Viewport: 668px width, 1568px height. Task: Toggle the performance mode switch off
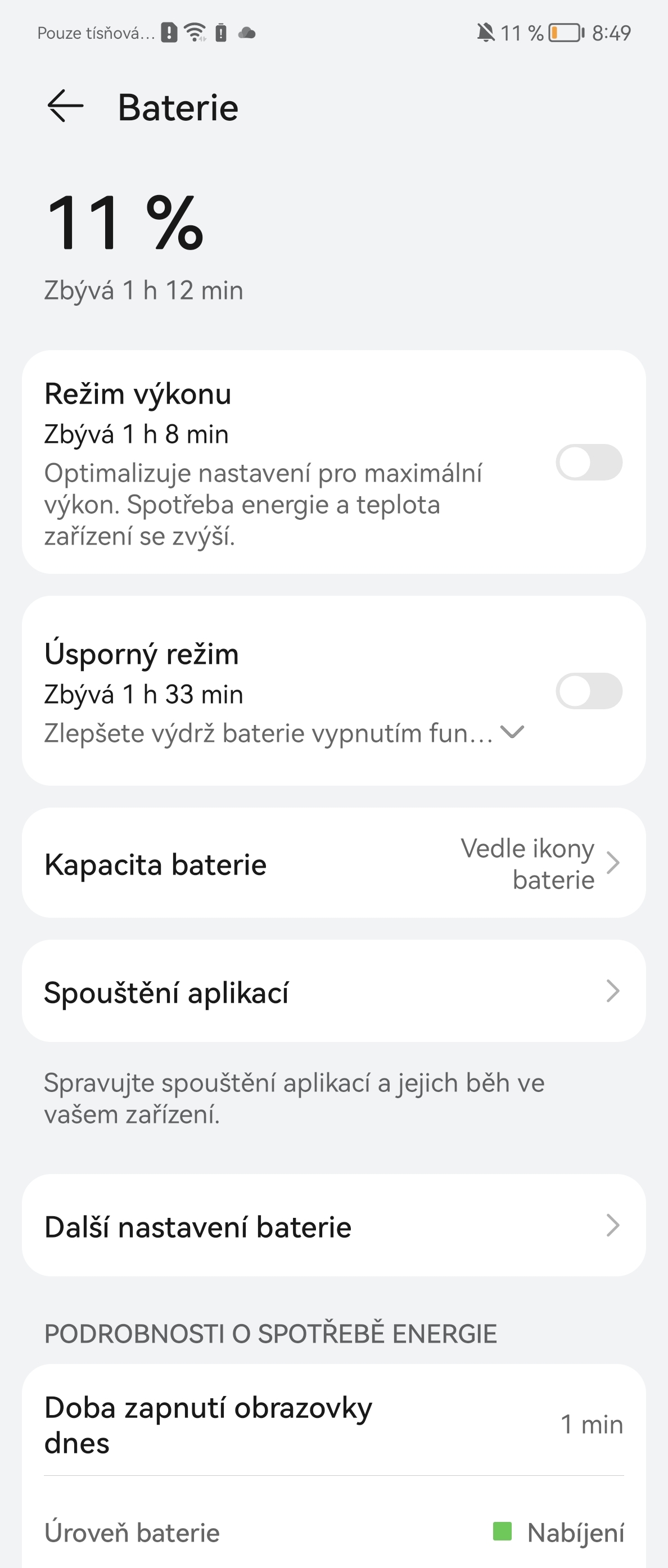tap(589, 463)
